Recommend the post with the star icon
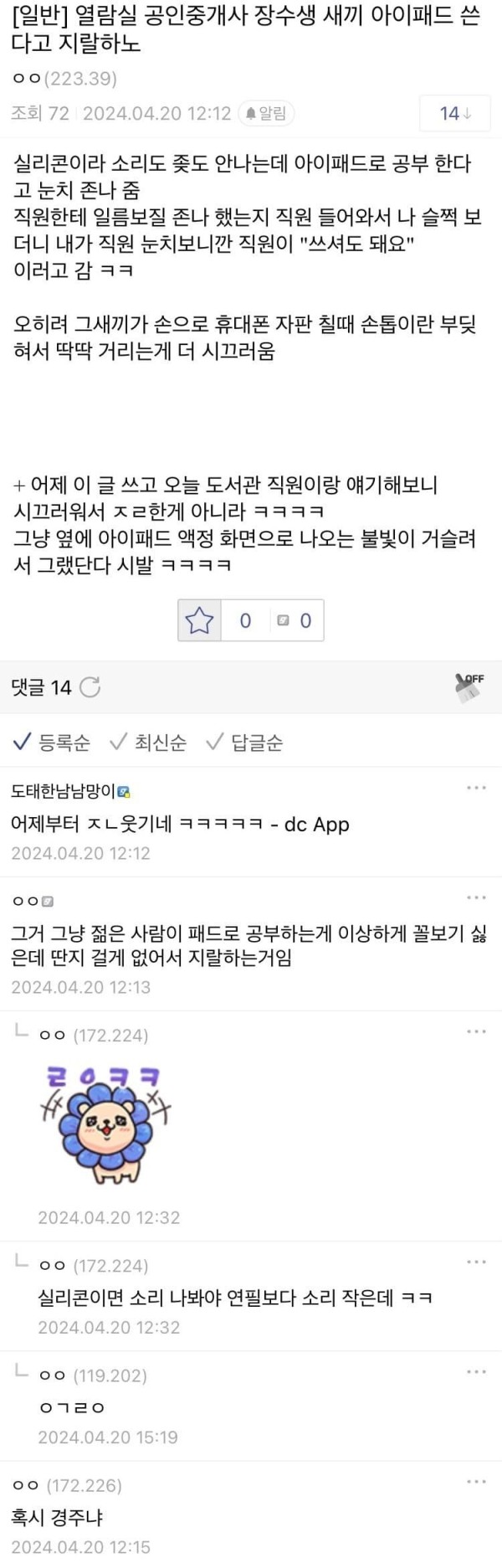The height and width of the screenshot is (1568, 502). (199, 620)
